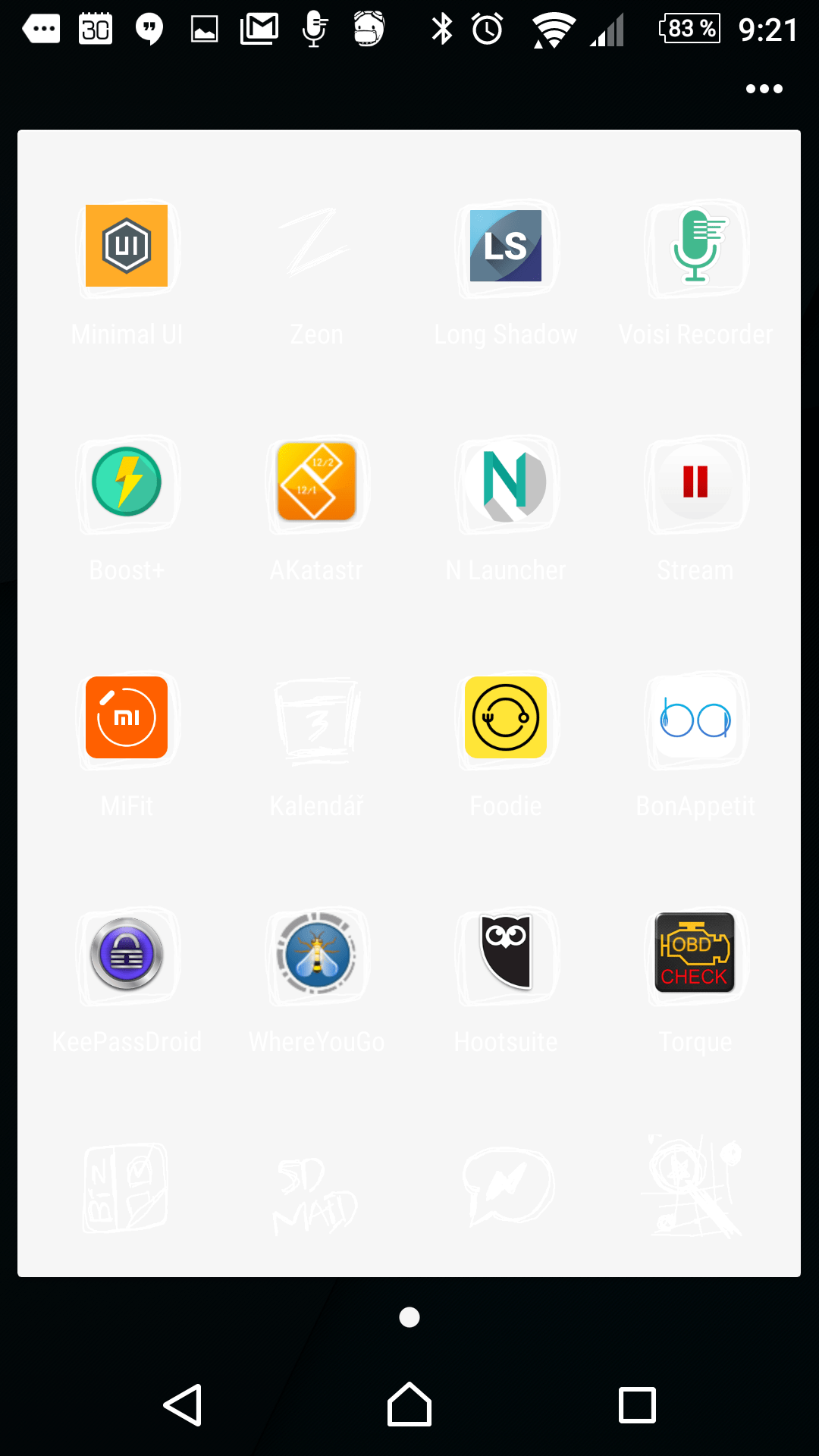The image size is (819, 1456).
Task: Open the Torque OBD app
Action: pos(695,954)
